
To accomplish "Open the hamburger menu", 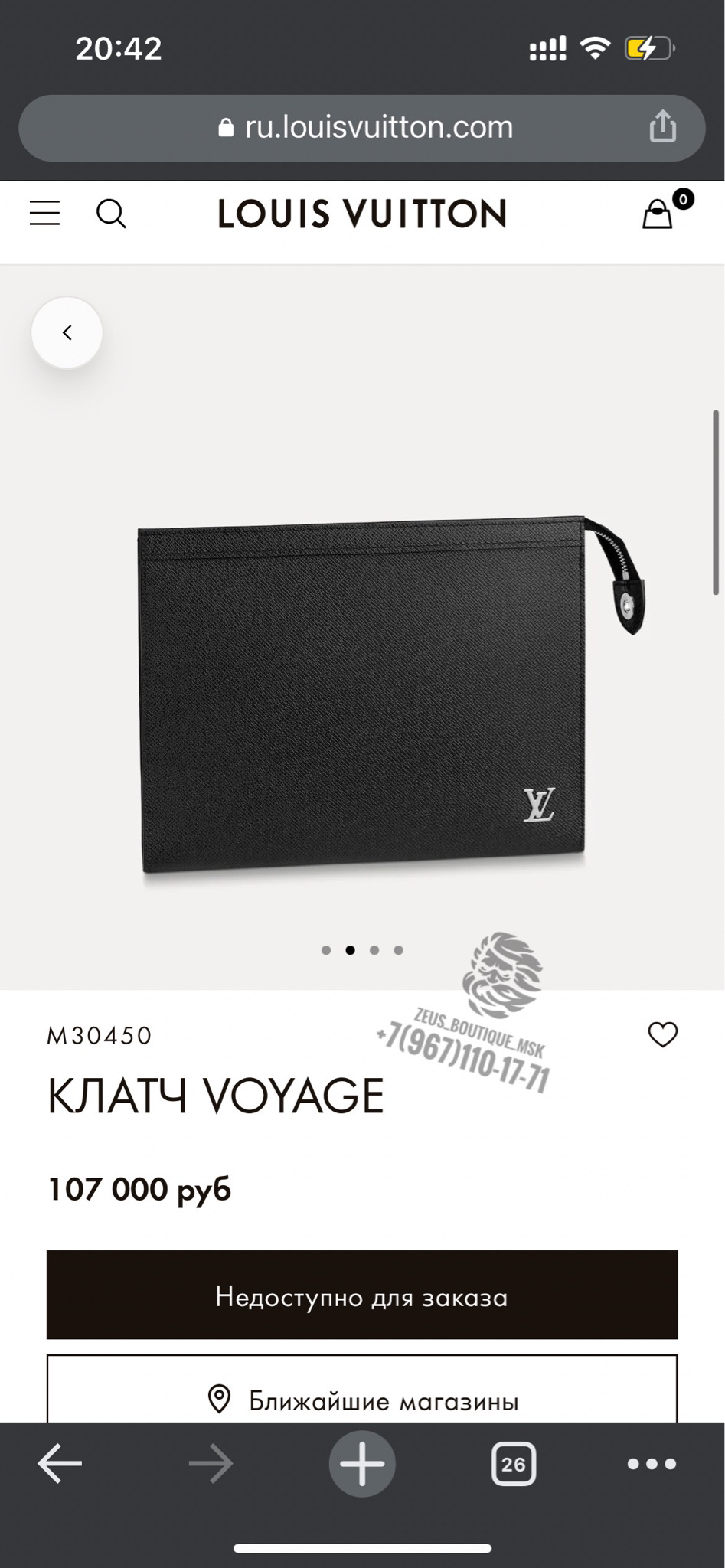I will [44, 214].
